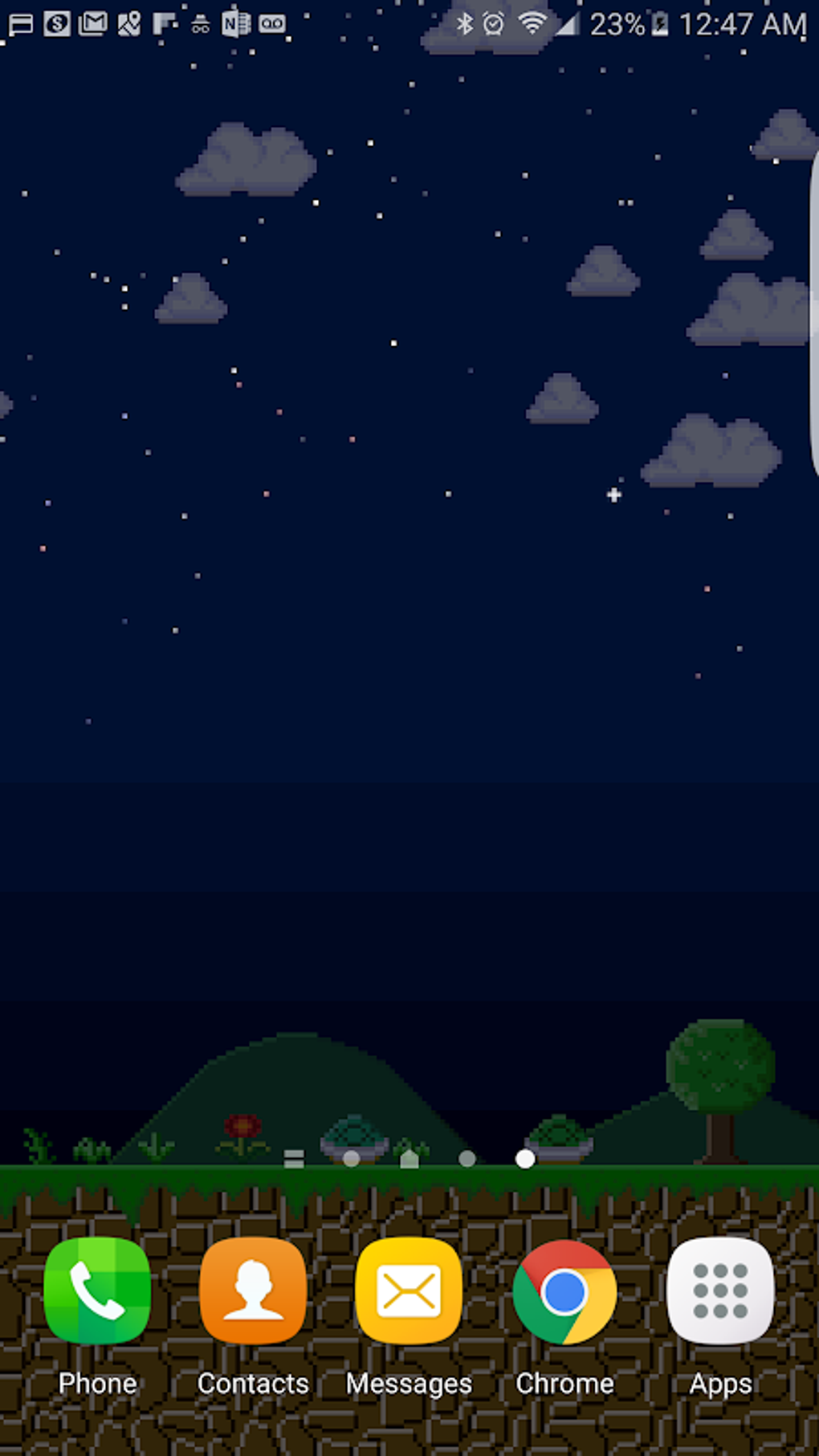
Task: Tap the clock showing 12:47 AM
Action: (740, 24)
